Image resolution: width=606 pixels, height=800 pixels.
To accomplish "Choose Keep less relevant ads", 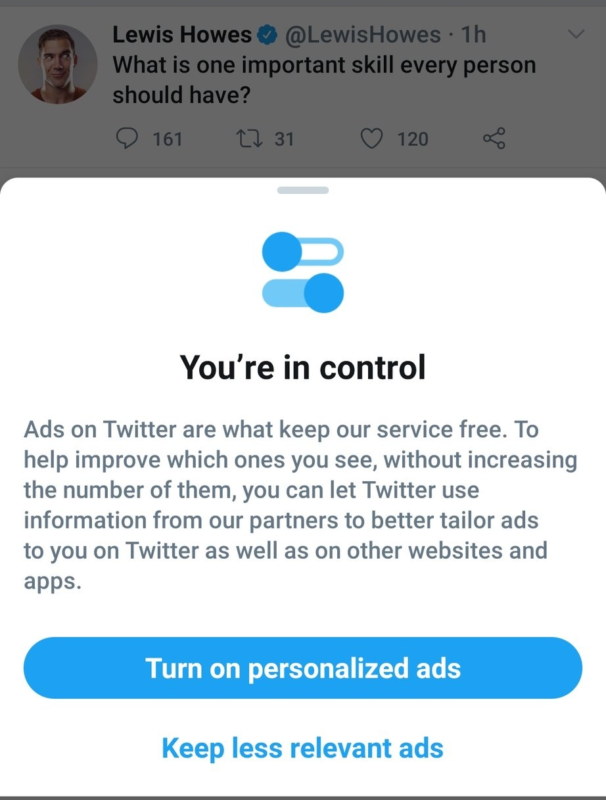I will (302, 747).
